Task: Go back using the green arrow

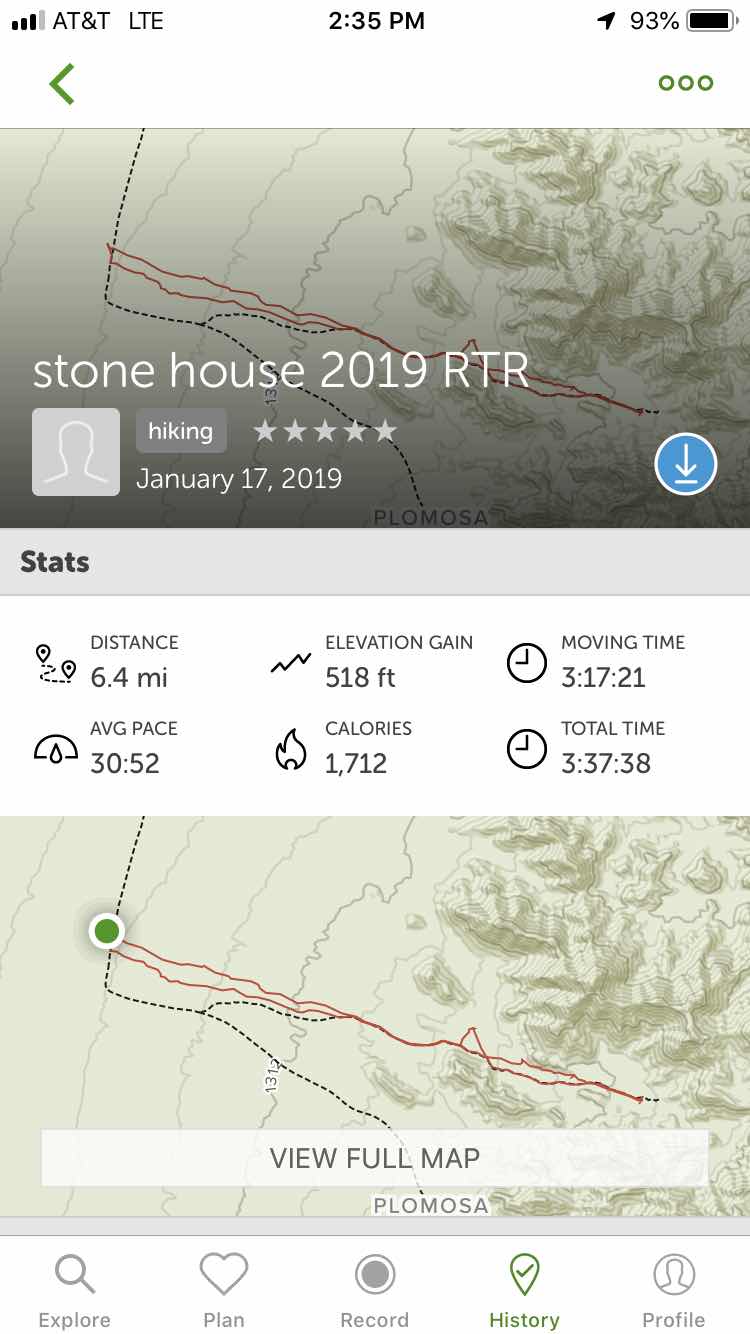Action: 62,84
